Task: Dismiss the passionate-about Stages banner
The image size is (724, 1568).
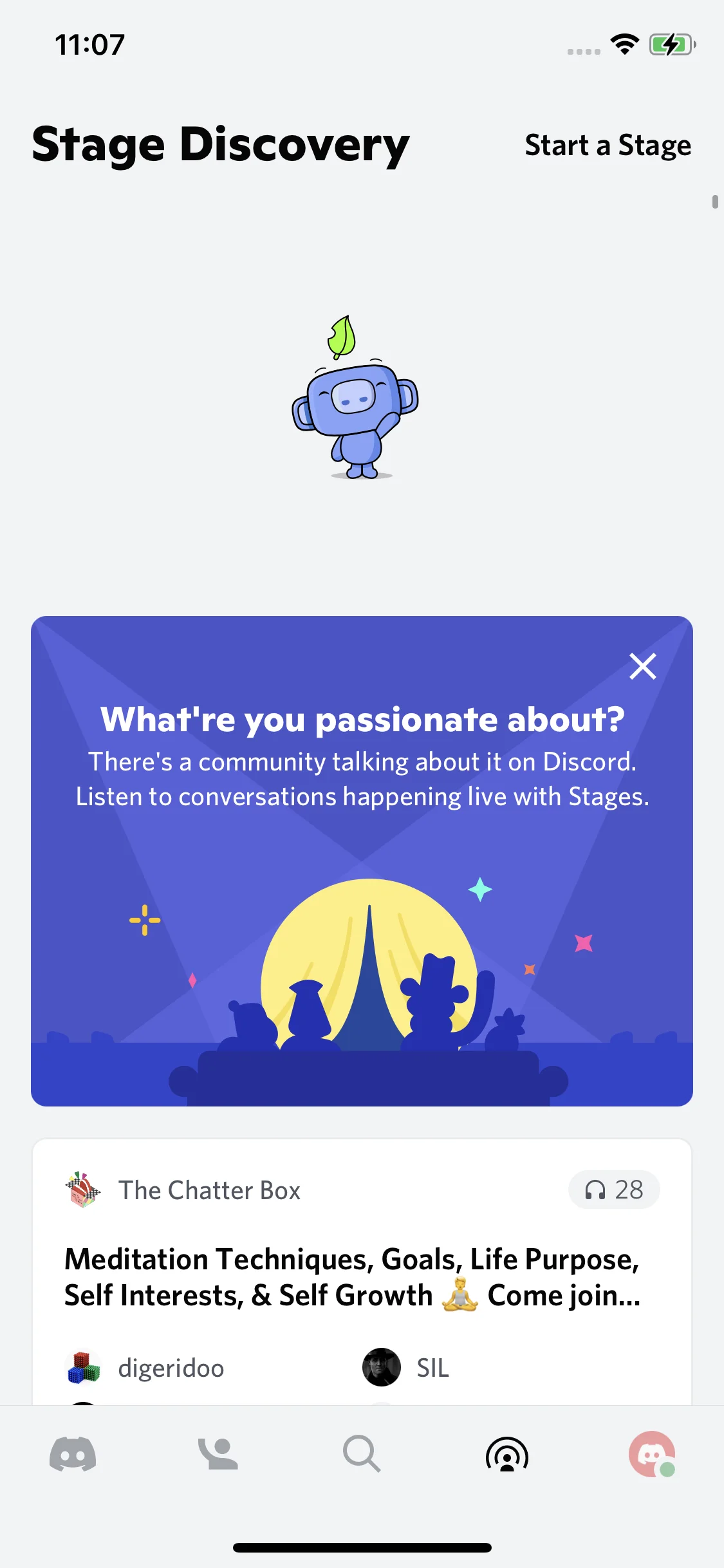Action: click(x=643, y=666)
